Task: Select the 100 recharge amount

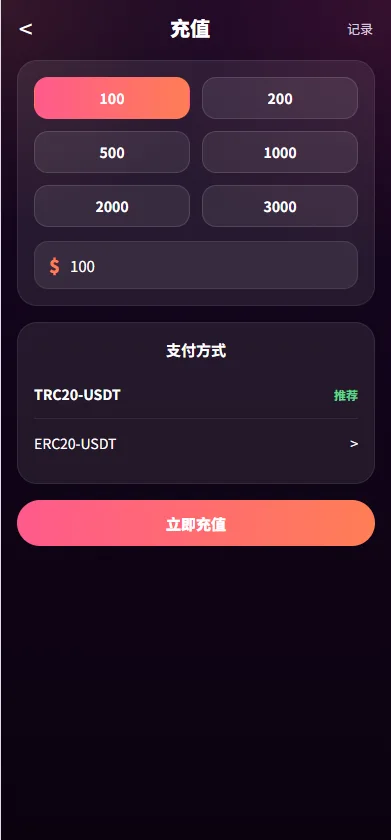Action: pyautogui.click(x=112, y=98)
